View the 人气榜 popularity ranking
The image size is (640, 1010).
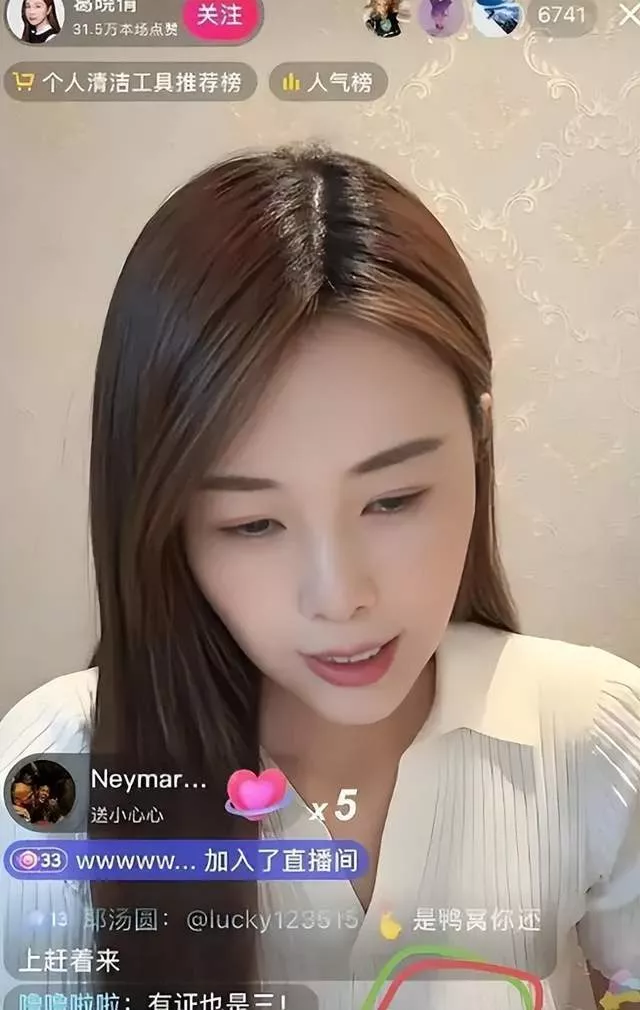[328, 82]
